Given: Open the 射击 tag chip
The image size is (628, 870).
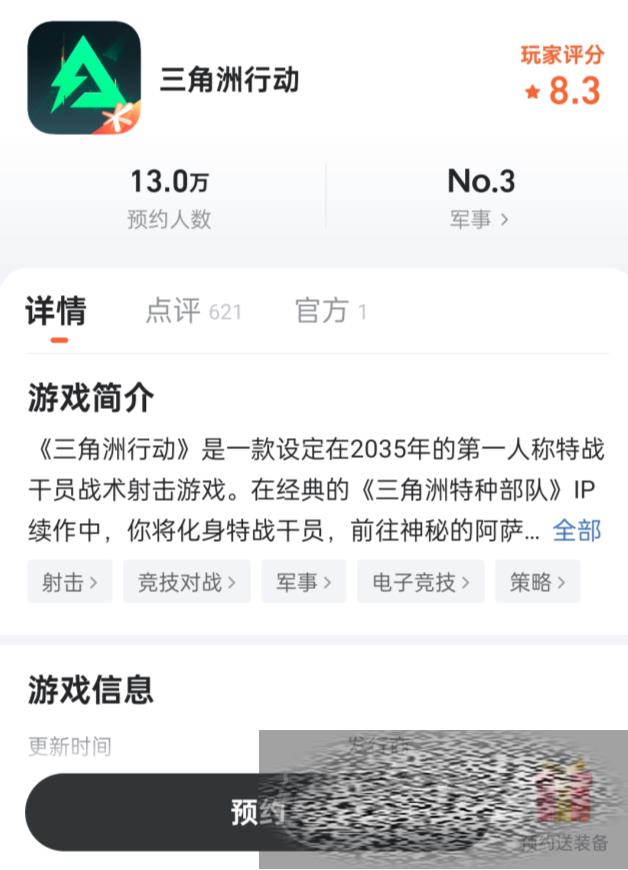Looking at the screenshot, I should (x=70, y=582).
